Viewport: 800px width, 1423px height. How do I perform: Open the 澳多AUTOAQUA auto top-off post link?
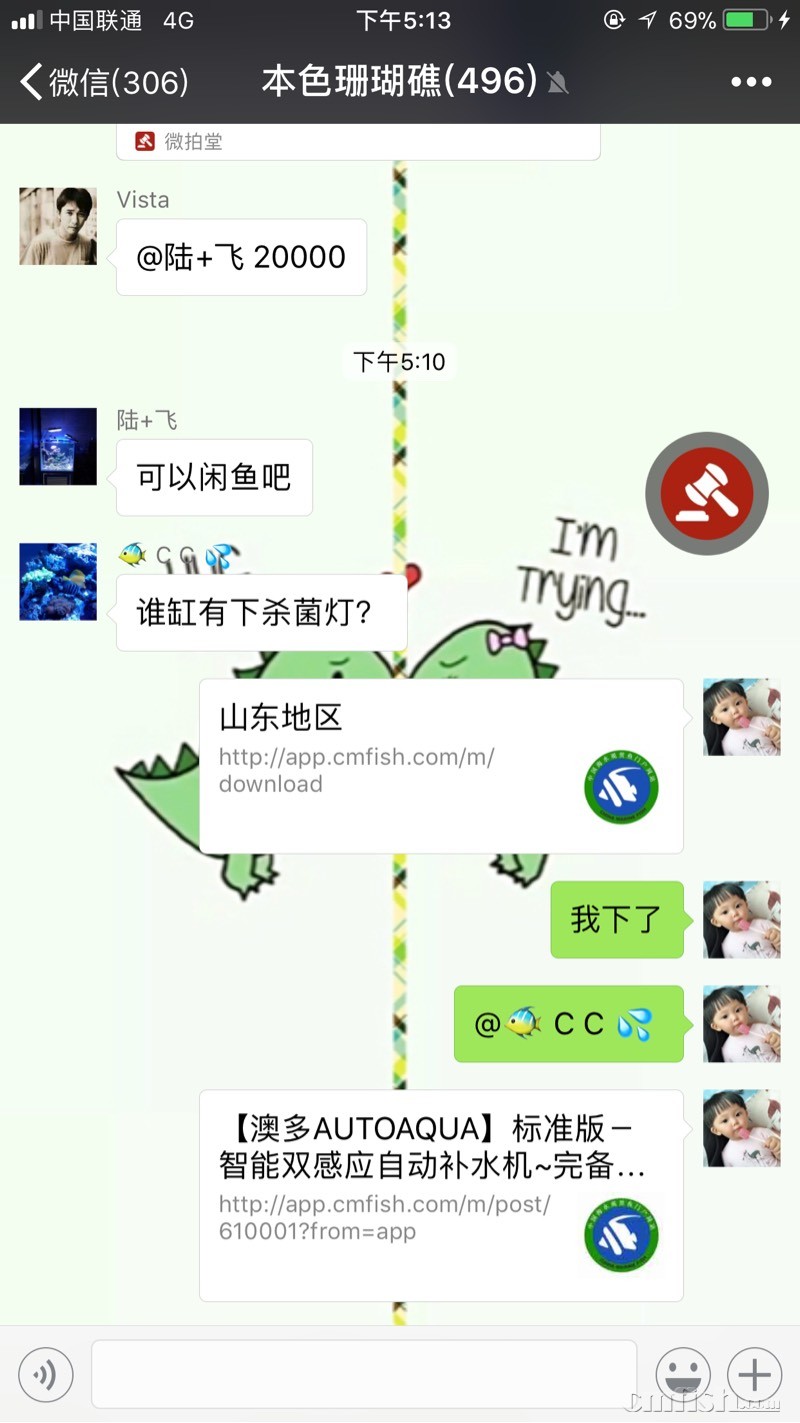(441, 1195)
